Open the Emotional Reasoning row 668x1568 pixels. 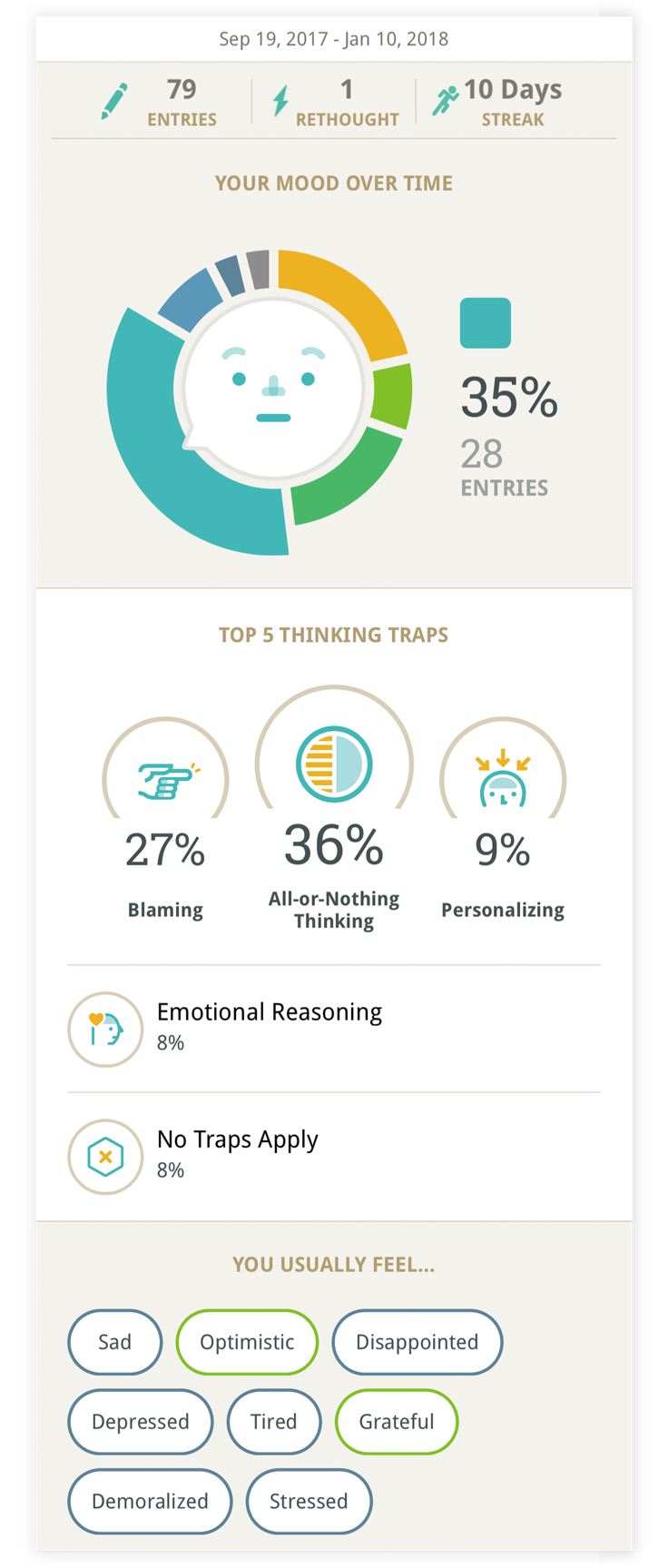[334, 1029]
